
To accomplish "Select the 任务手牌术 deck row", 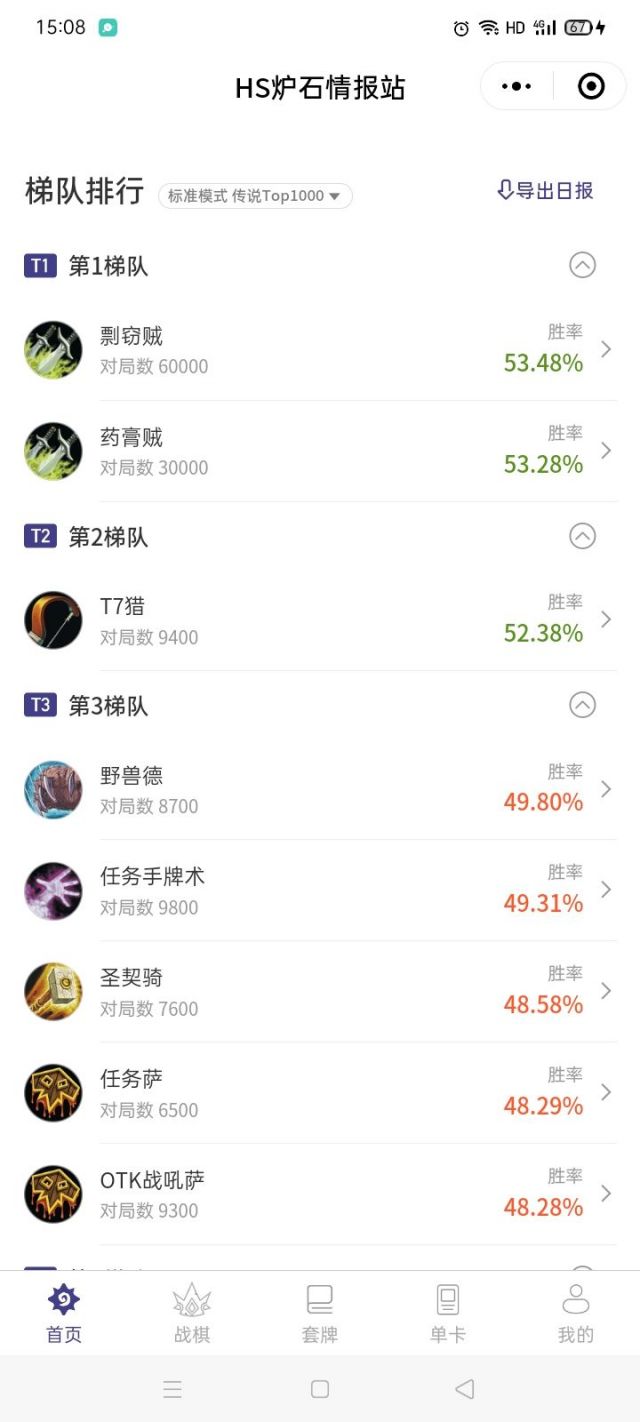I will pyautogui.click(x=320, y=890).
